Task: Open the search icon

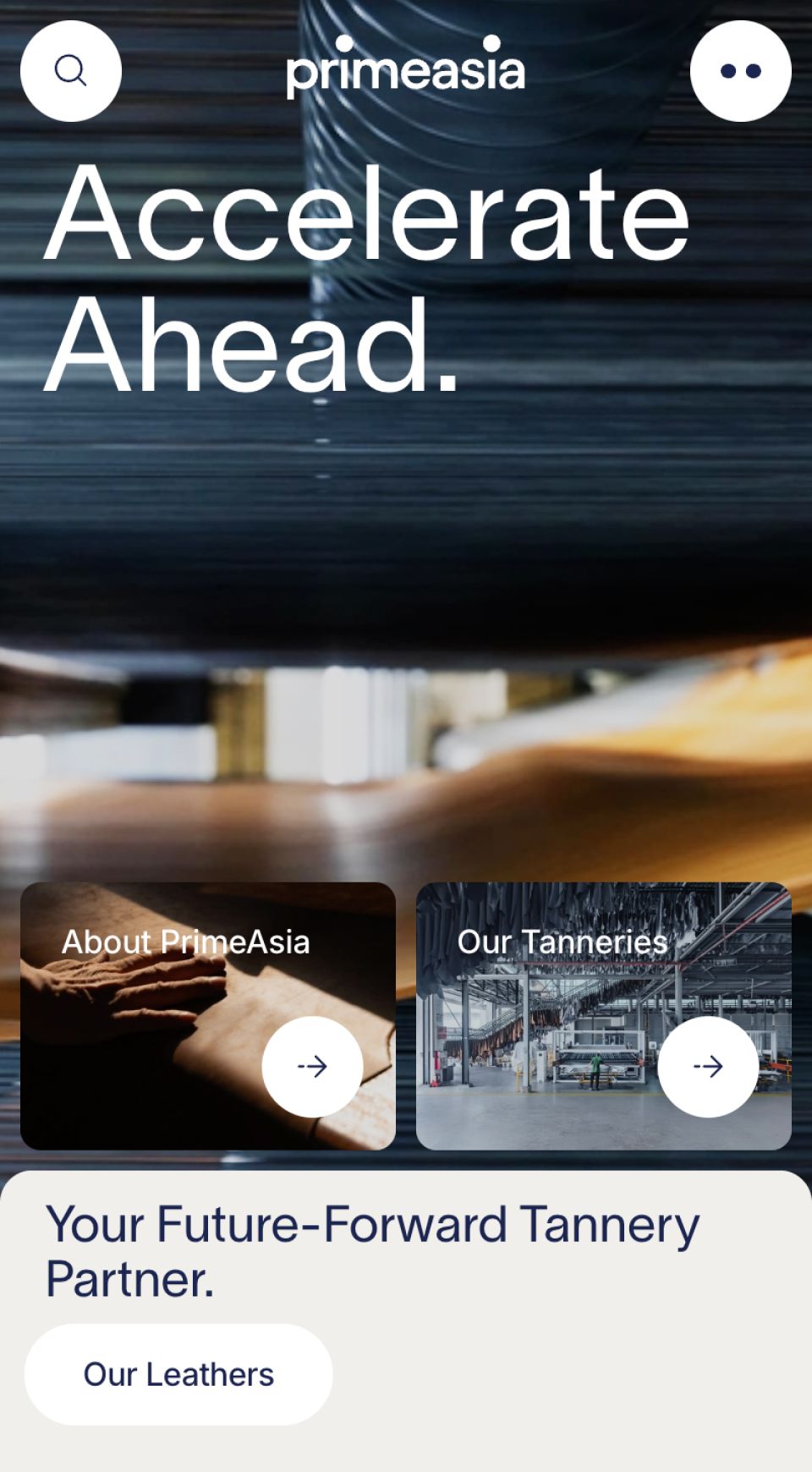Action: [x=71, y=71]
